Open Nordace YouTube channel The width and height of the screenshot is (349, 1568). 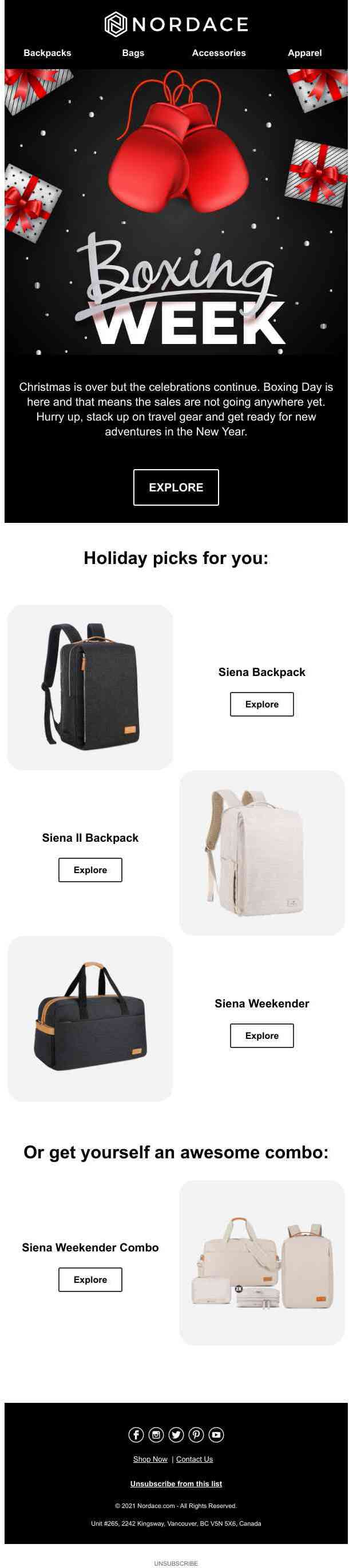point(216,1434)
